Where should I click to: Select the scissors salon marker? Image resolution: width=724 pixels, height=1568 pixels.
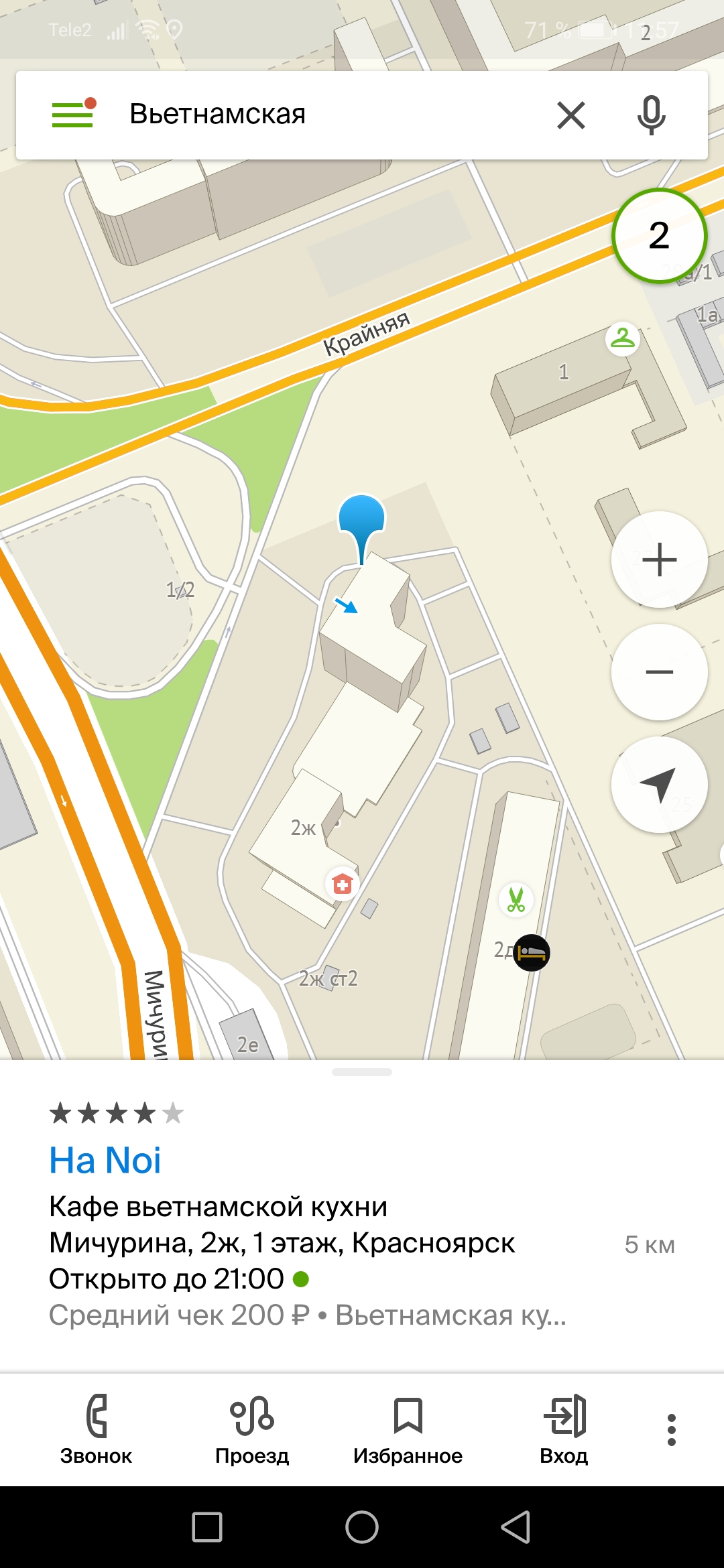point(516,899)
